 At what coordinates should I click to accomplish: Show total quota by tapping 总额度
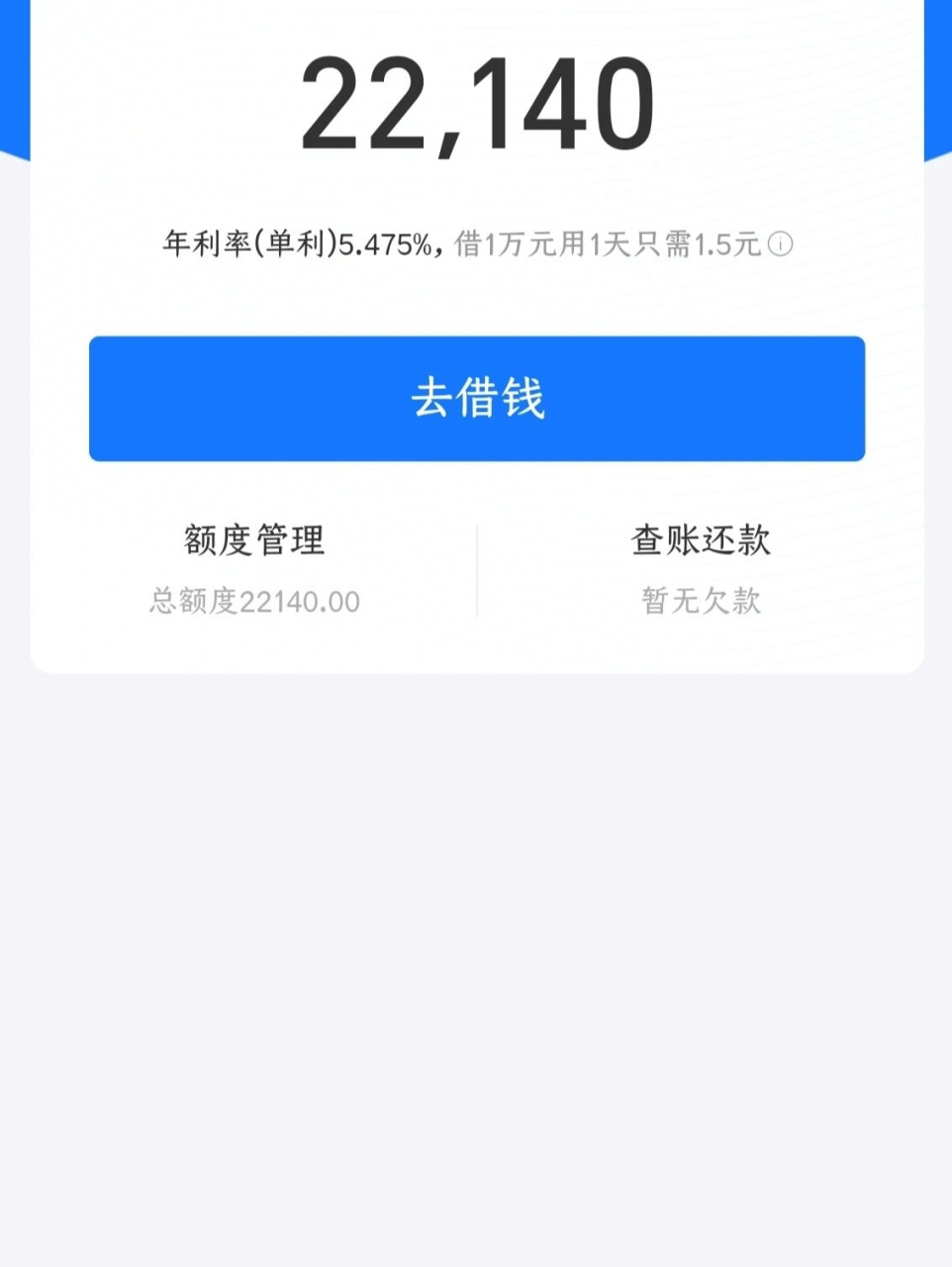252,601
